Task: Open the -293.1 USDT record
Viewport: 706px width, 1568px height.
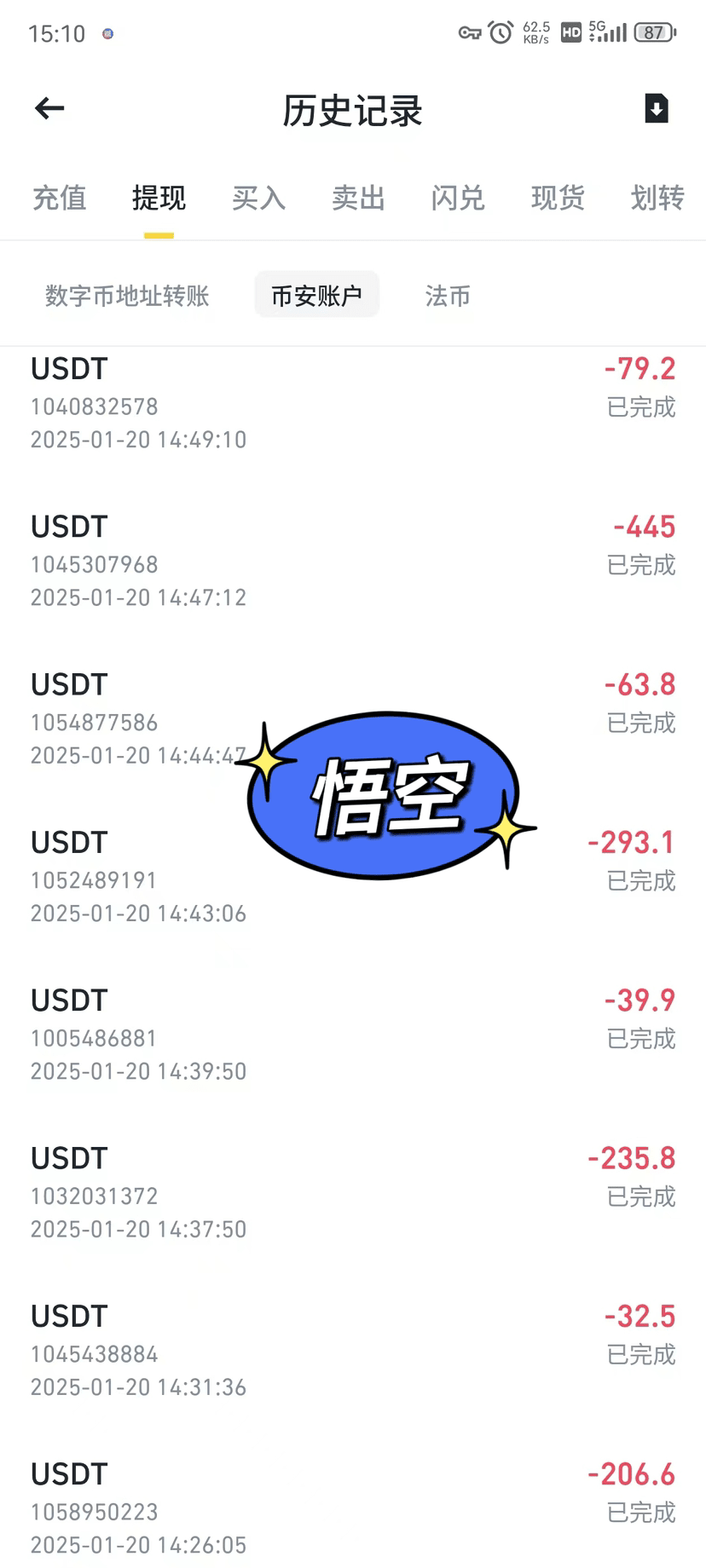Action: coord(353,877)
